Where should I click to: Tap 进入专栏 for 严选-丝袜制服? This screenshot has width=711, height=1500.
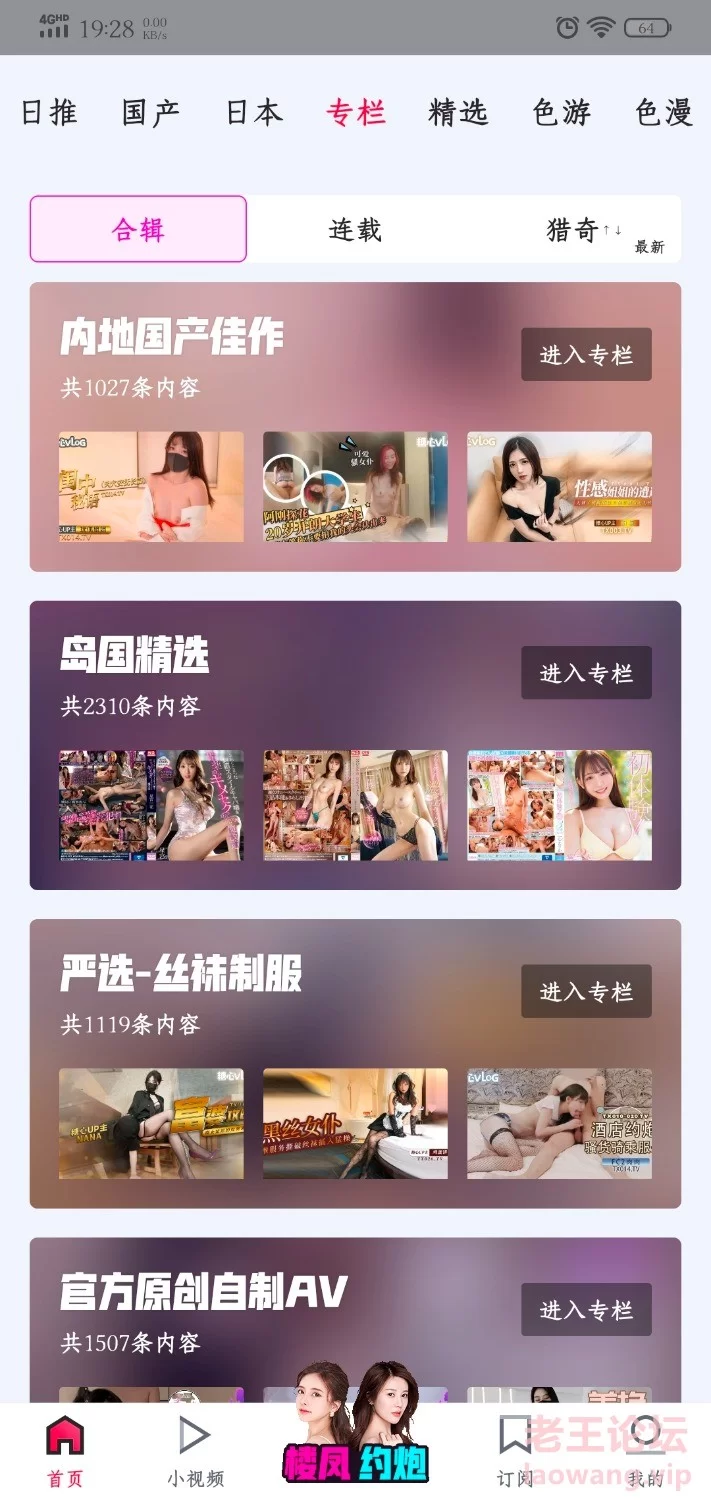point(586,991)
